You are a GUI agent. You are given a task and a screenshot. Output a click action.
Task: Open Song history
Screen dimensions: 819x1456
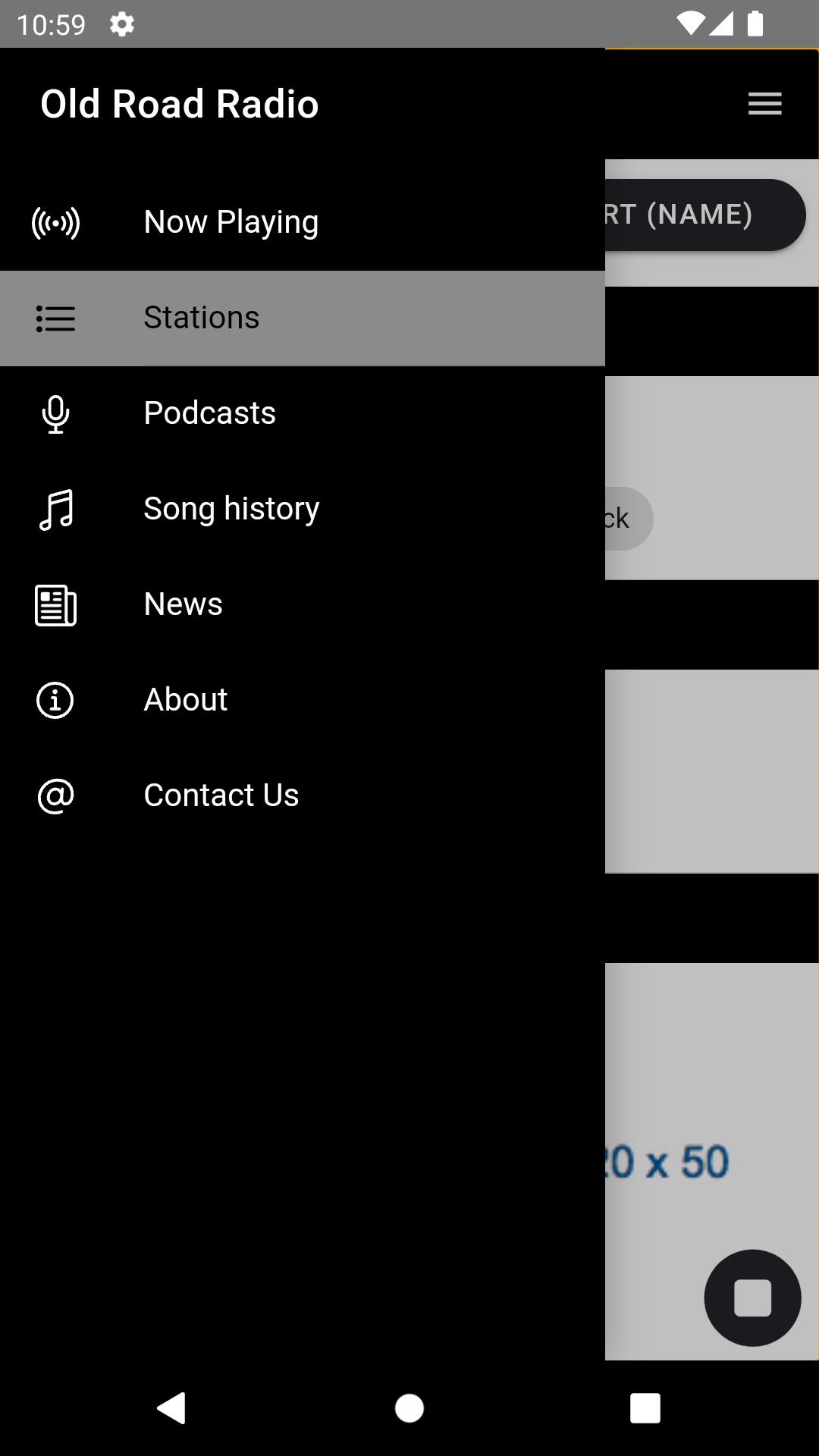coord(303,510)
